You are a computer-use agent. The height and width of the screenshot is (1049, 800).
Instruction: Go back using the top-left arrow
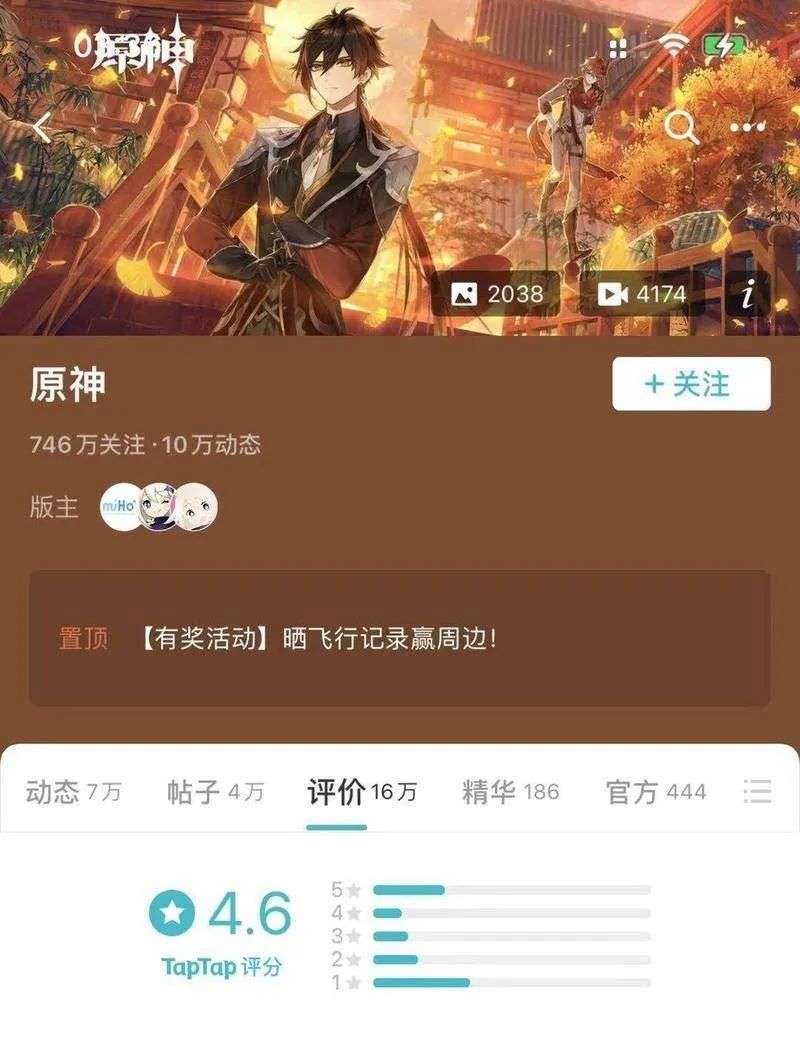[41, 128]
